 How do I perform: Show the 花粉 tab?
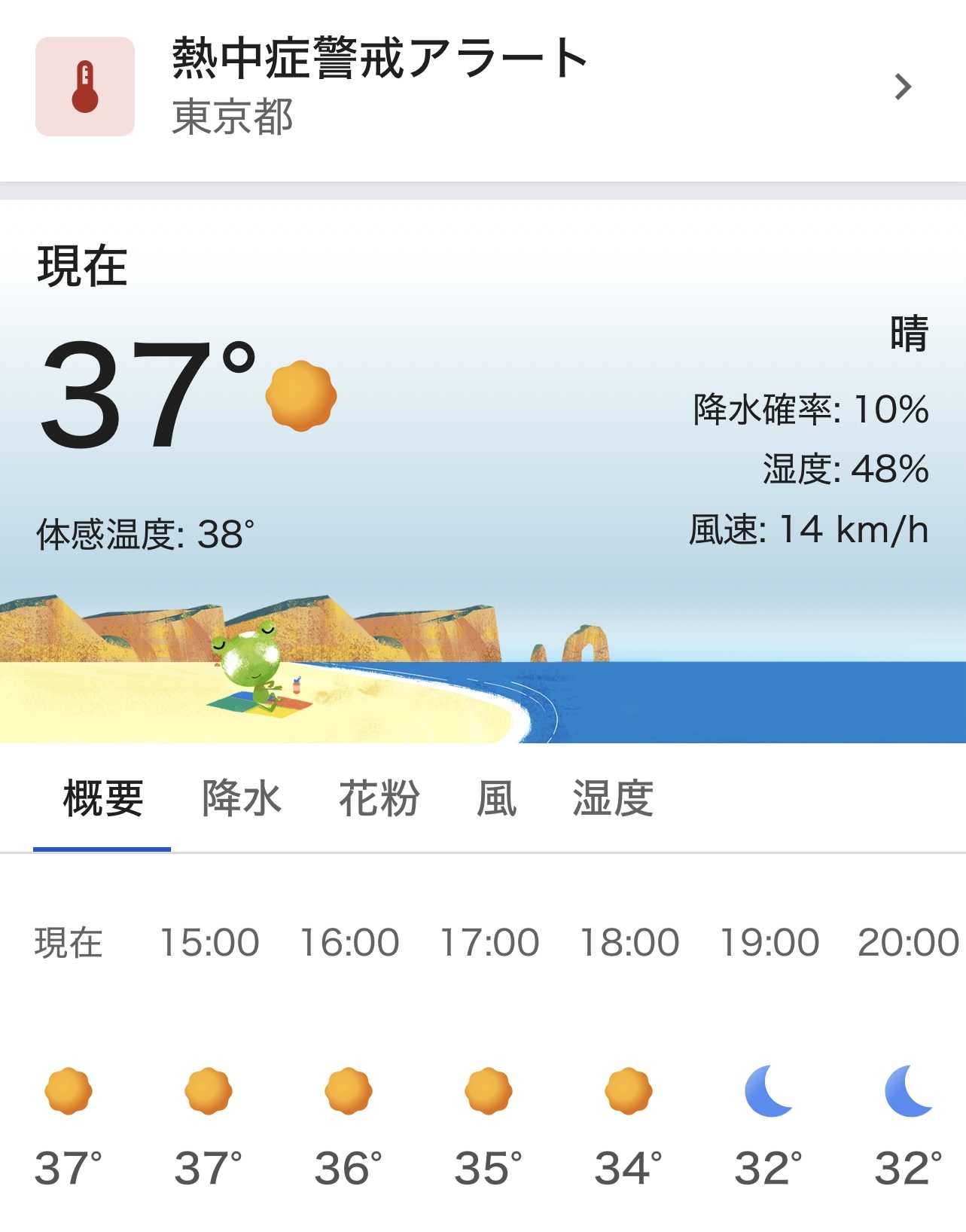click(379, 799)
